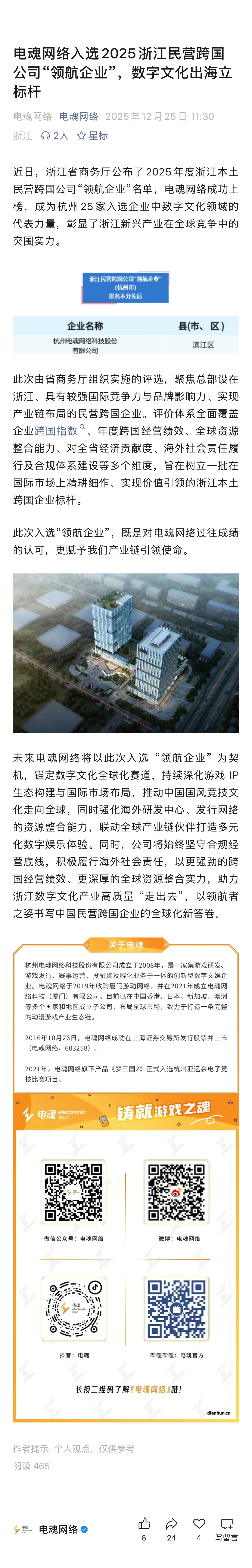Open the blue 电魂网络 account link
252x1568 pixels.
tap(79, 116)
